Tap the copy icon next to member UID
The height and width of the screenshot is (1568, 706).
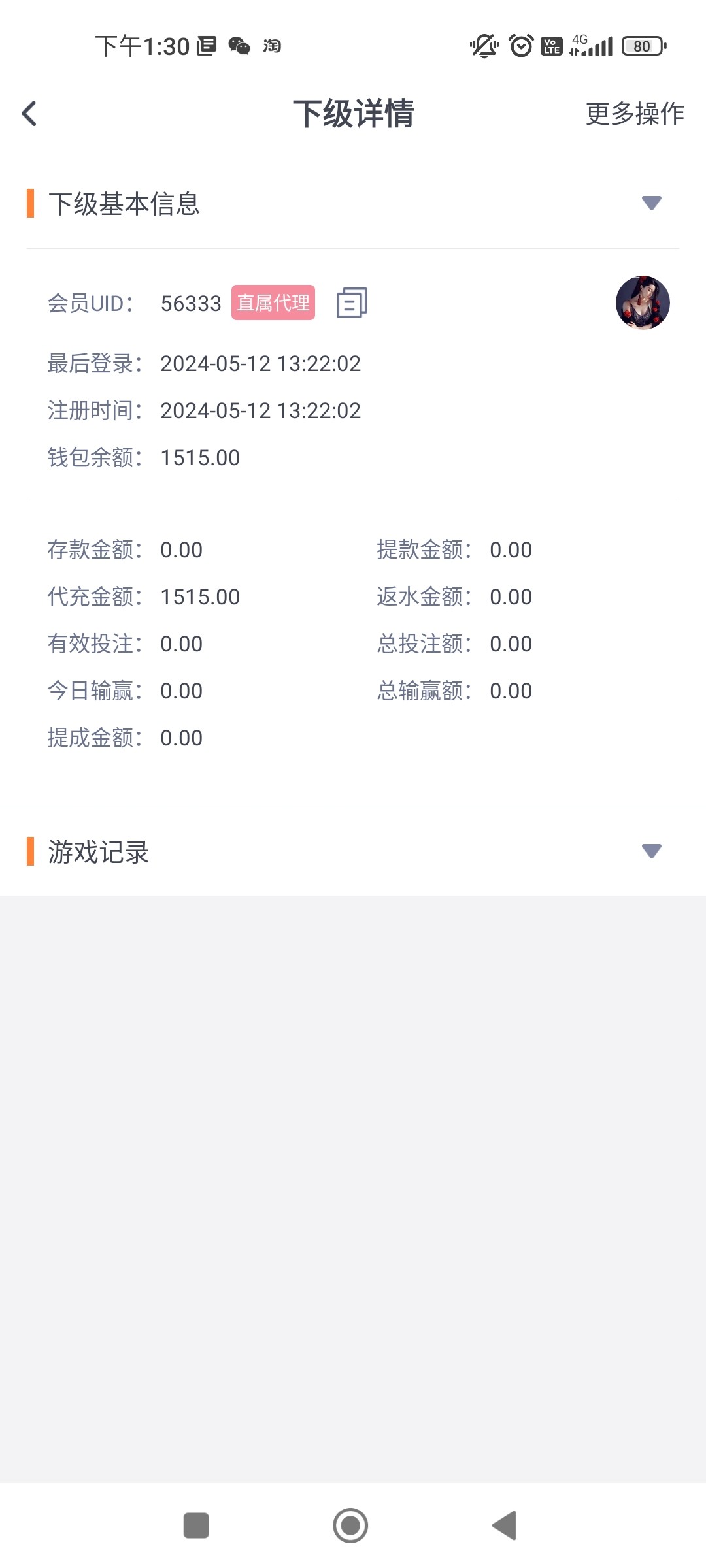pos(352,303)
